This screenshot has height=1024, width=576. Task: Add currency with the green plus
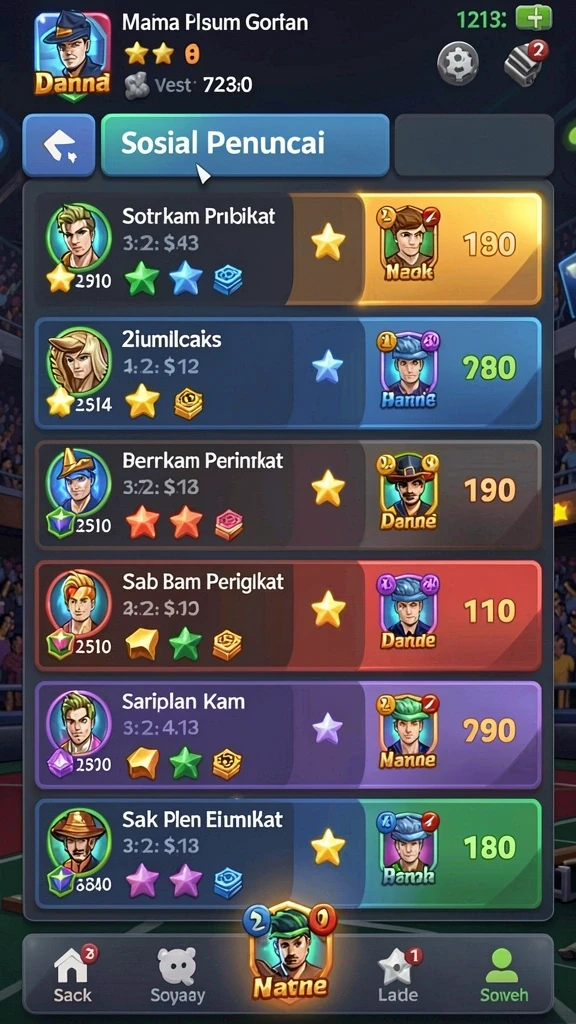[x=534, y=18]
